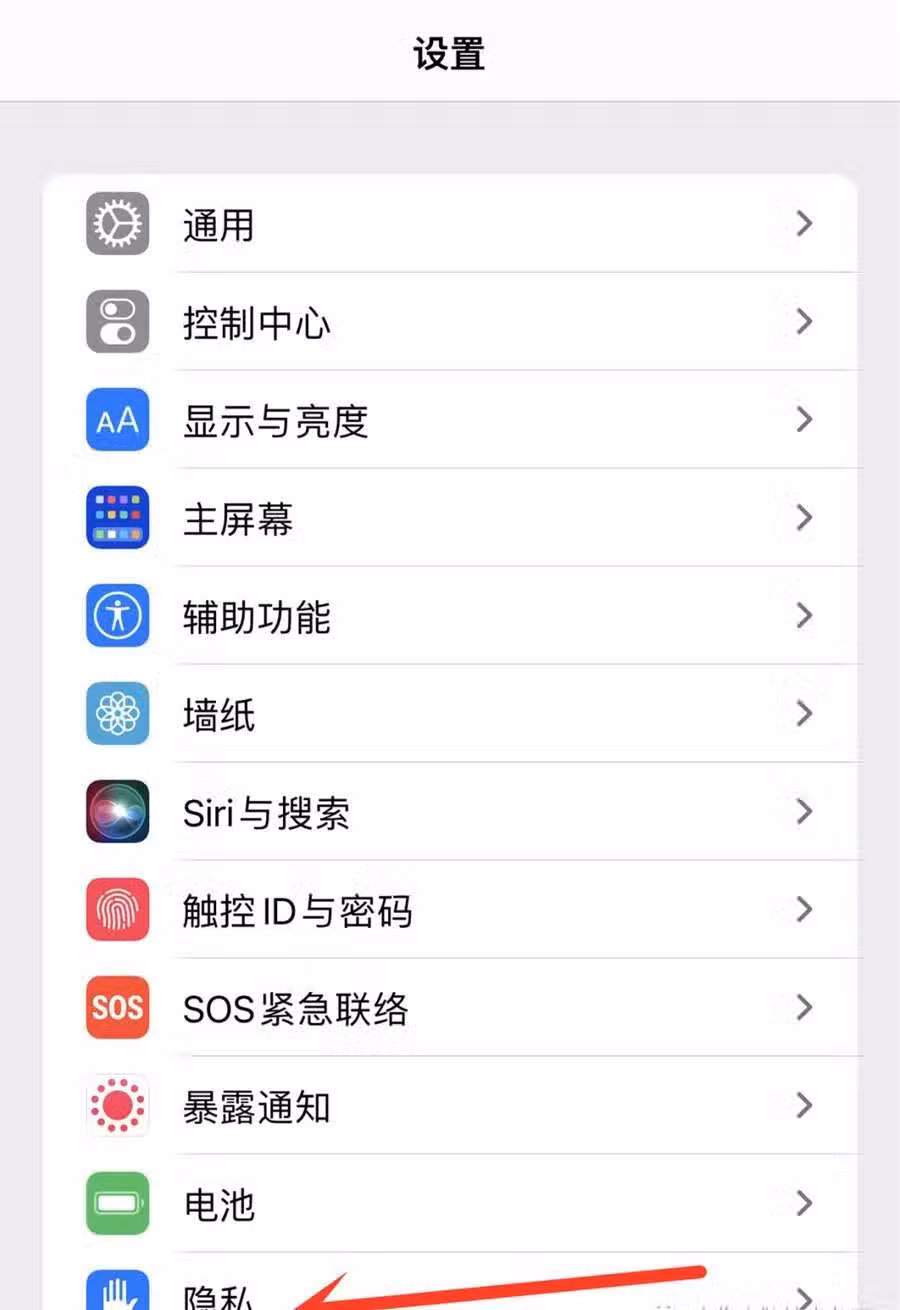Screen dimensions: 900x1310
Task: Open 电池 settings
Action: (x=450, y=1204)
